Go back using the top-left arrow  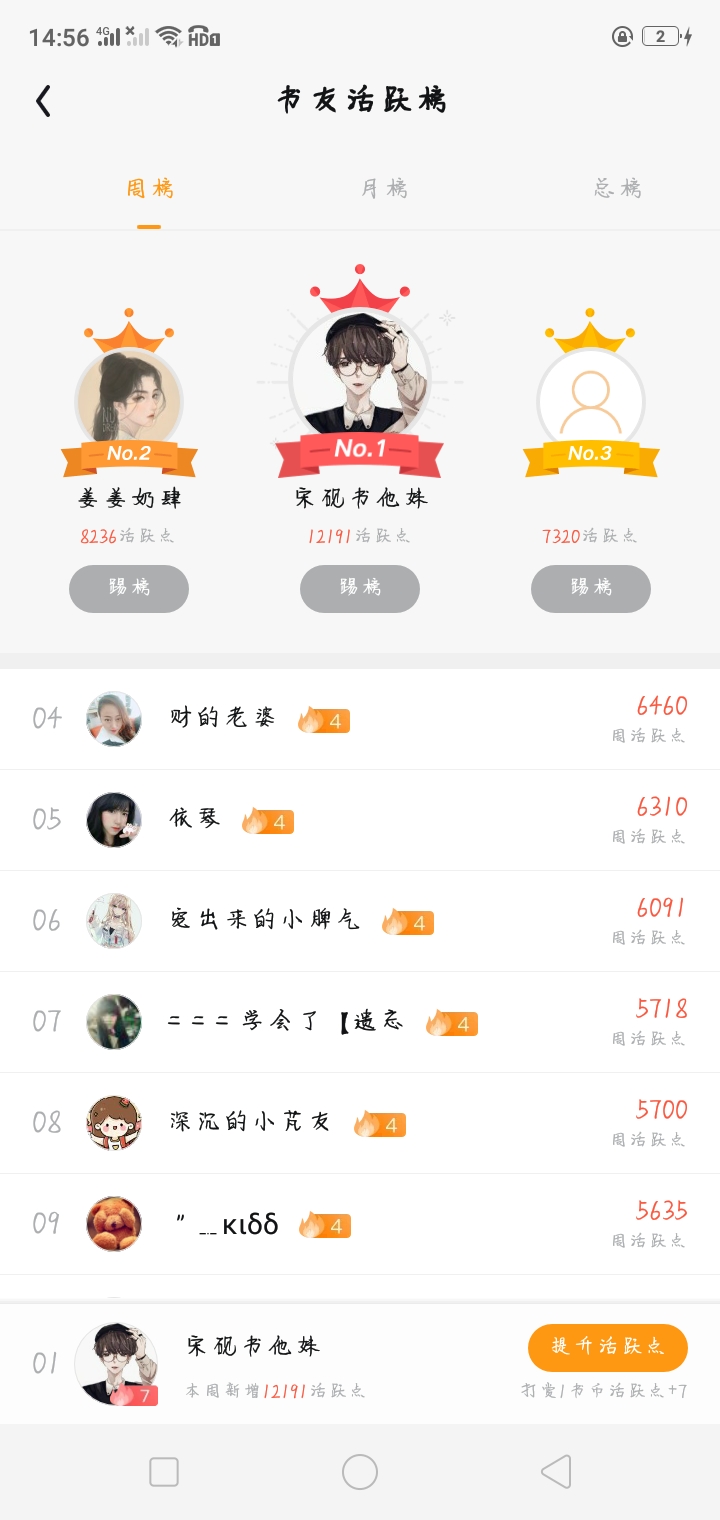tap(43, 101)
